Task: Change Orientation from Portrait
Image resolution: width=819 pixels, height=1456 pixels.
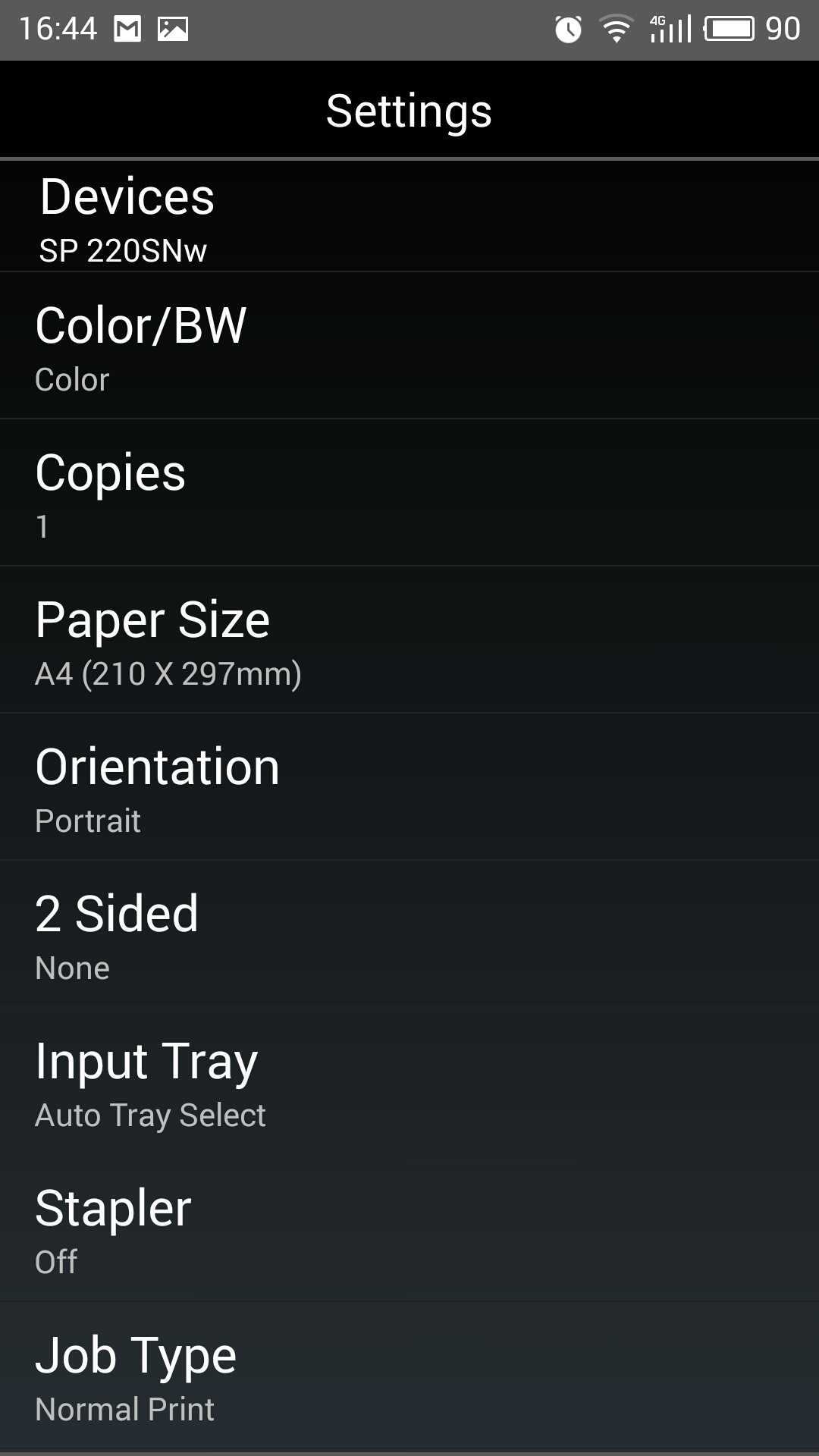Action: [x=409, y=788]
